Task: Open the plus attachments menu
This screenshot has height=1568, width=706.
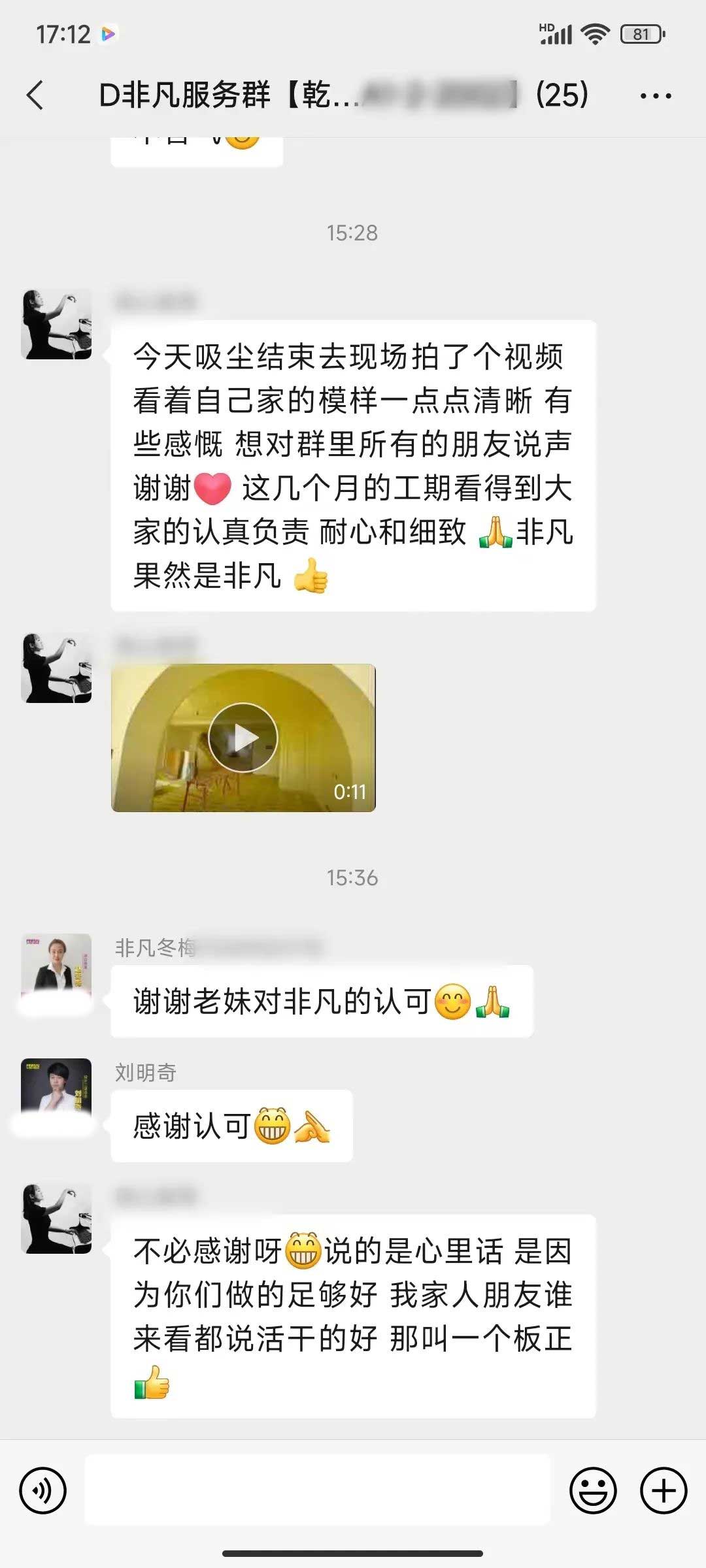Action: click(x=664, y=1490)
